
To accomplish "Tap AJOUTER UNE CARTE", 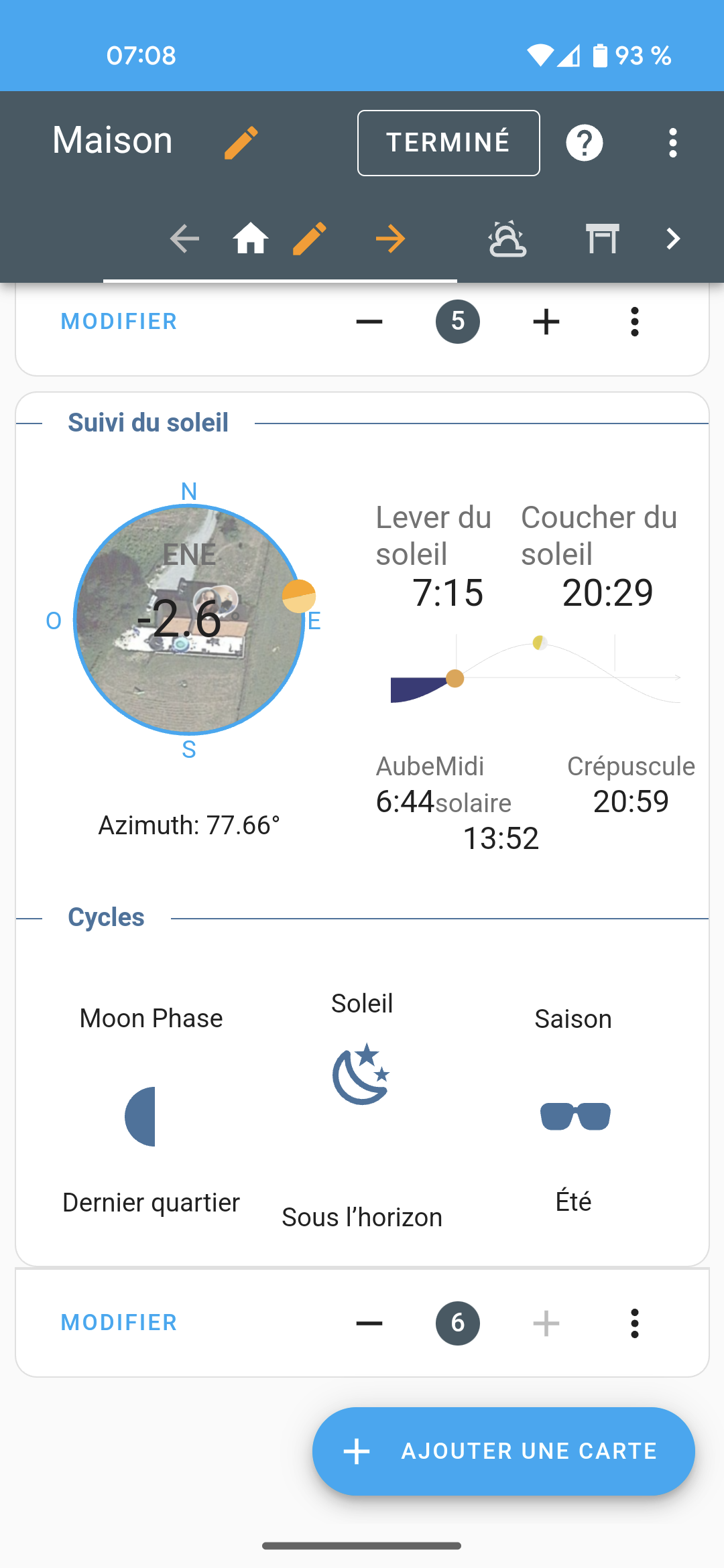I will [503, 1451].
